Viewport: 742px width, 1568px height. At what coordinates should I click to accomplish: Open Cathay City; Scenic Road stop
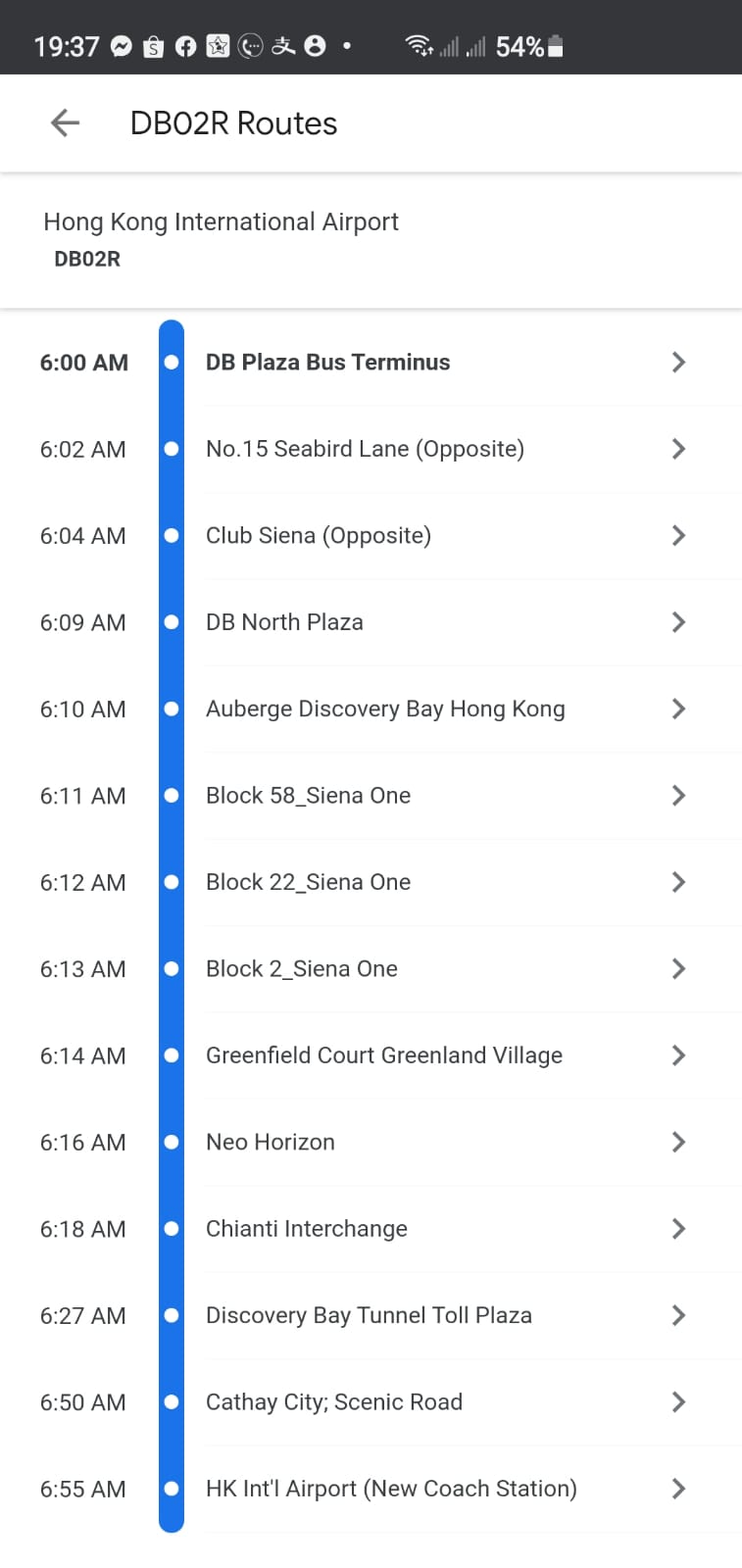[334, 1402]
